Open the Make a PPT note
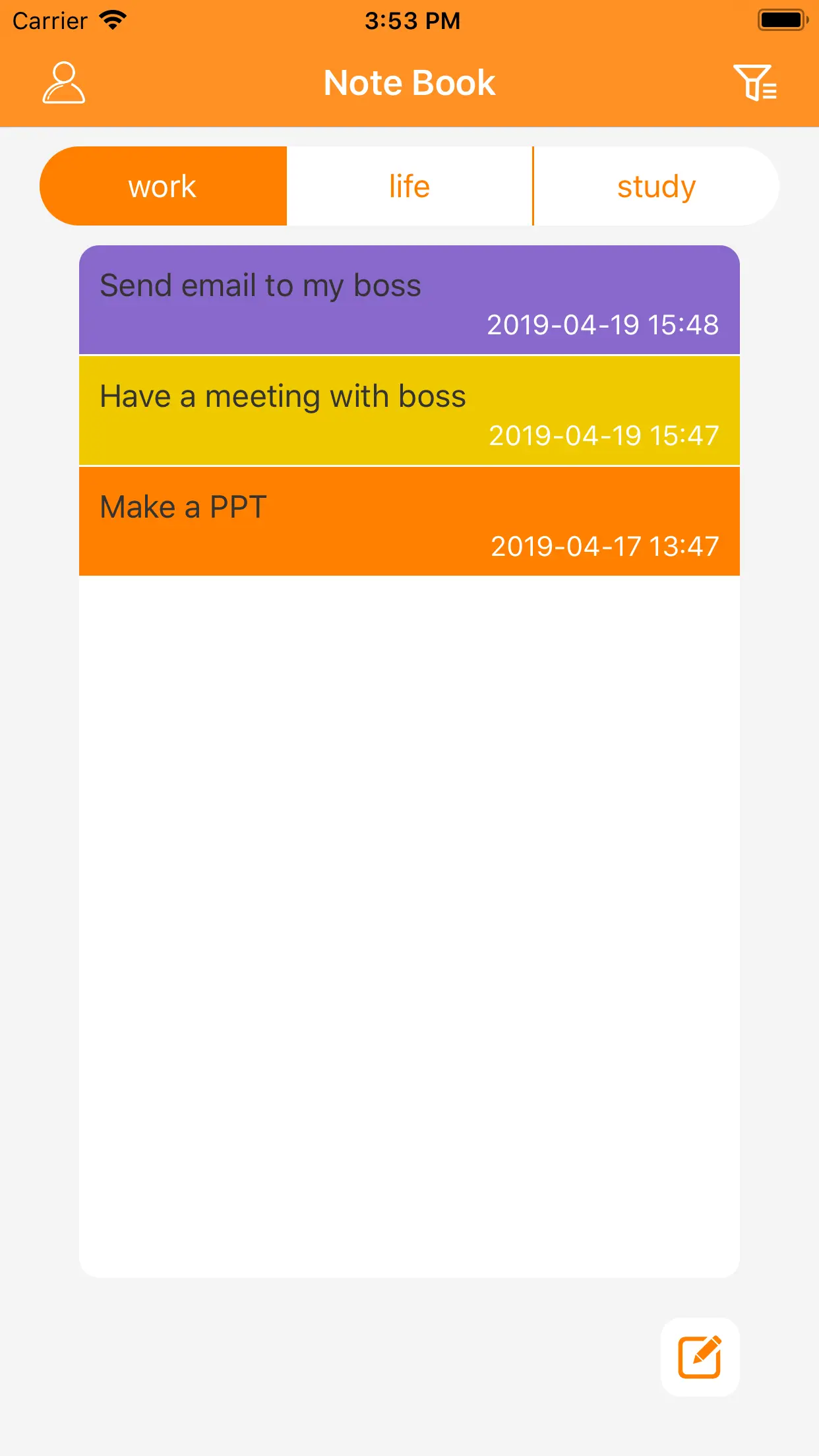 [409, 522]
